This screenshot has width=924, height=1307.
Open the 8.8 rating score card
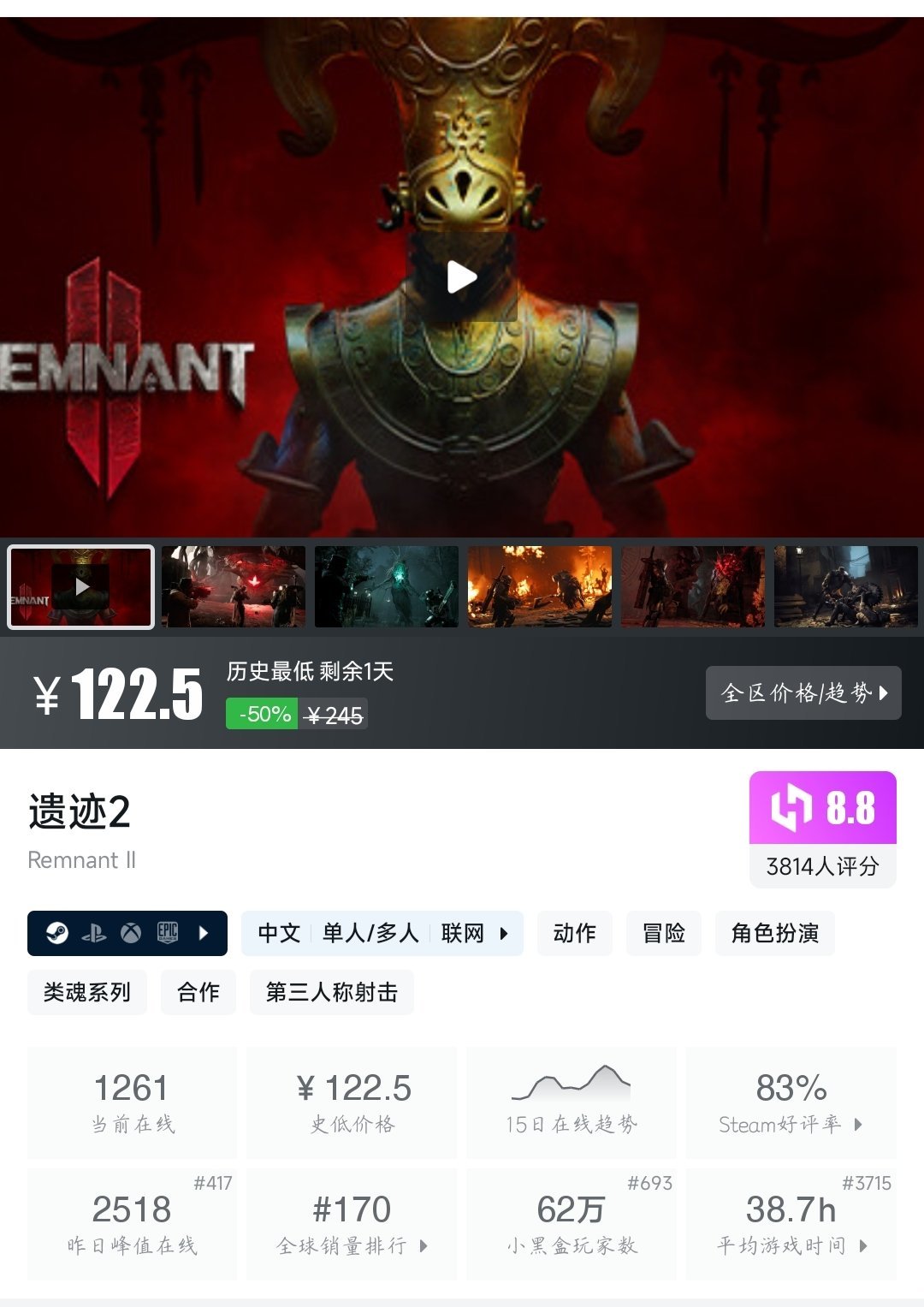click(822, 828)
